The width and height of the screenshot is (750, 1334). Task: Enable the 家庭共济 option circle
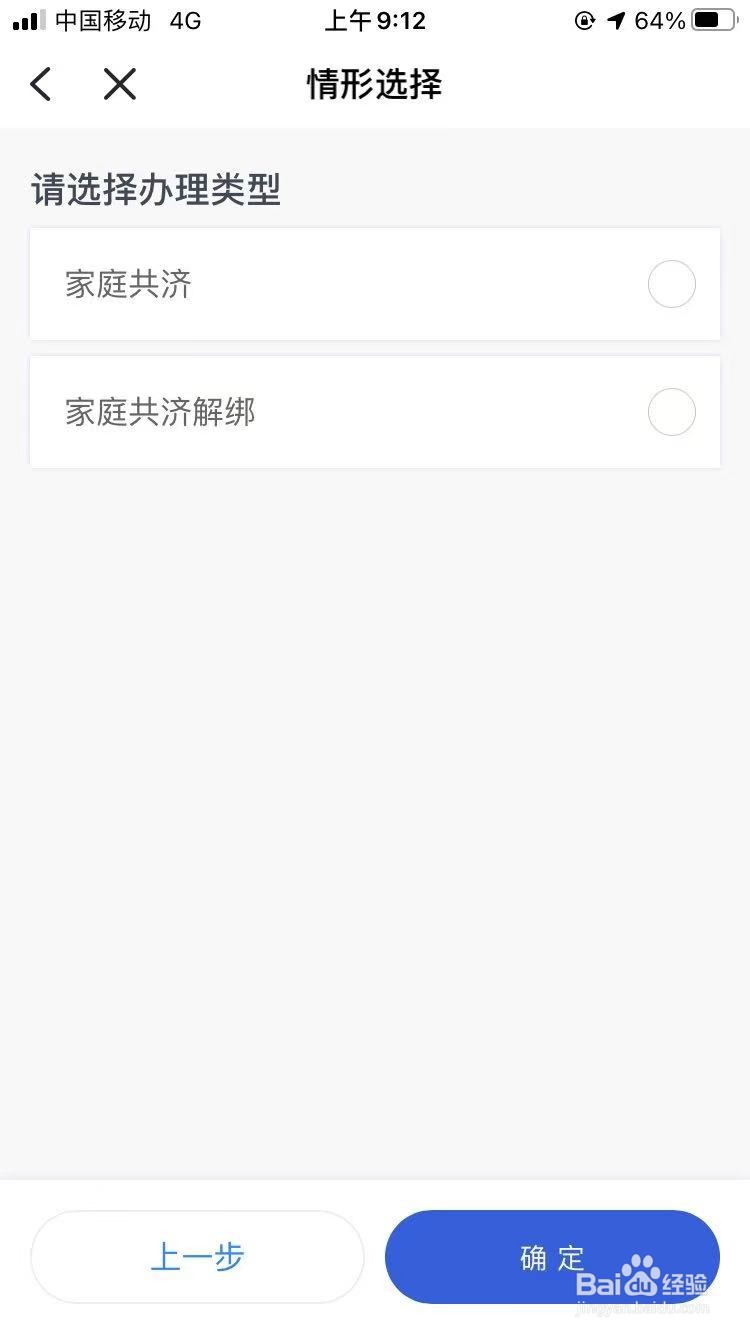click(671, 284)
